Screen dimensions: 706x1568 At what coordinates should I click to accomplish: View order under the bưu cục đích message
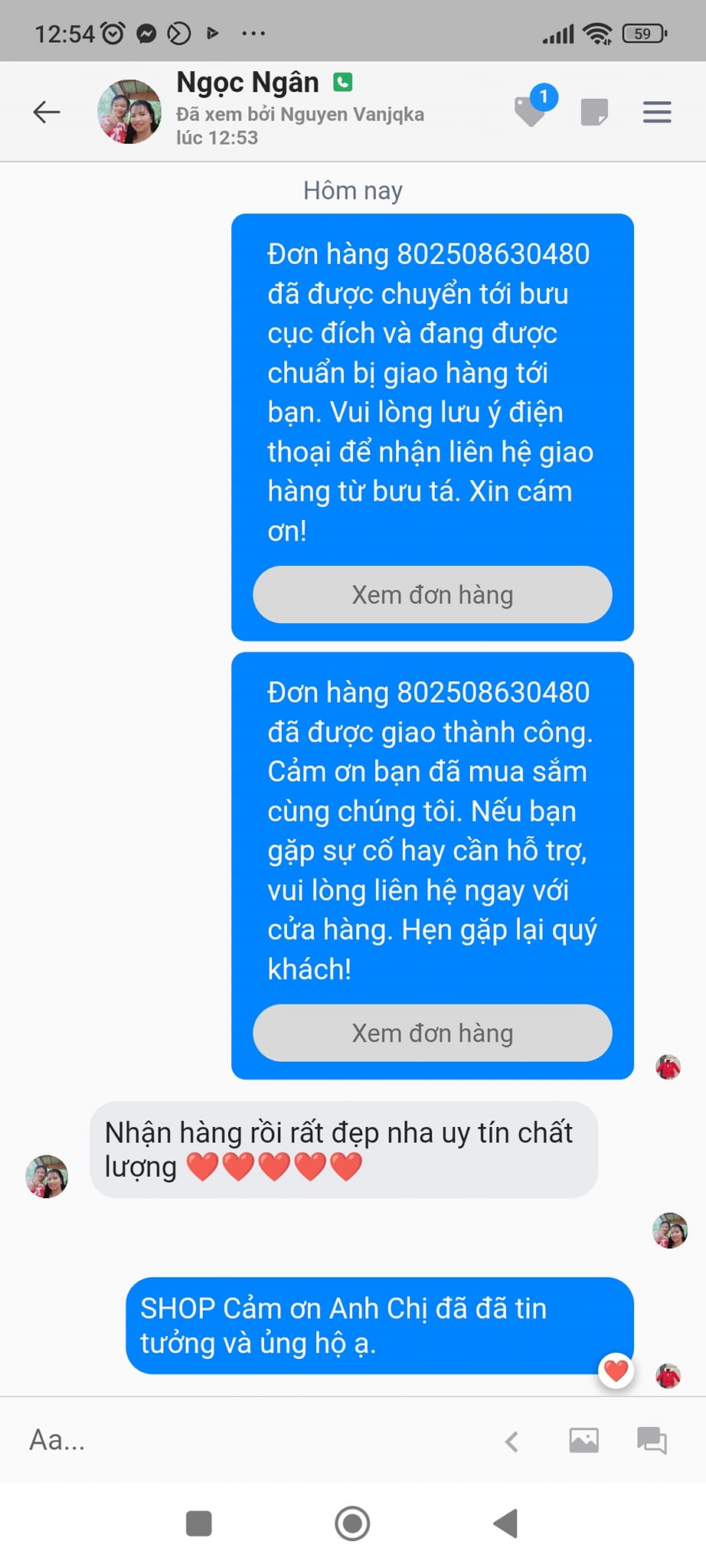(x=432, y=595)
